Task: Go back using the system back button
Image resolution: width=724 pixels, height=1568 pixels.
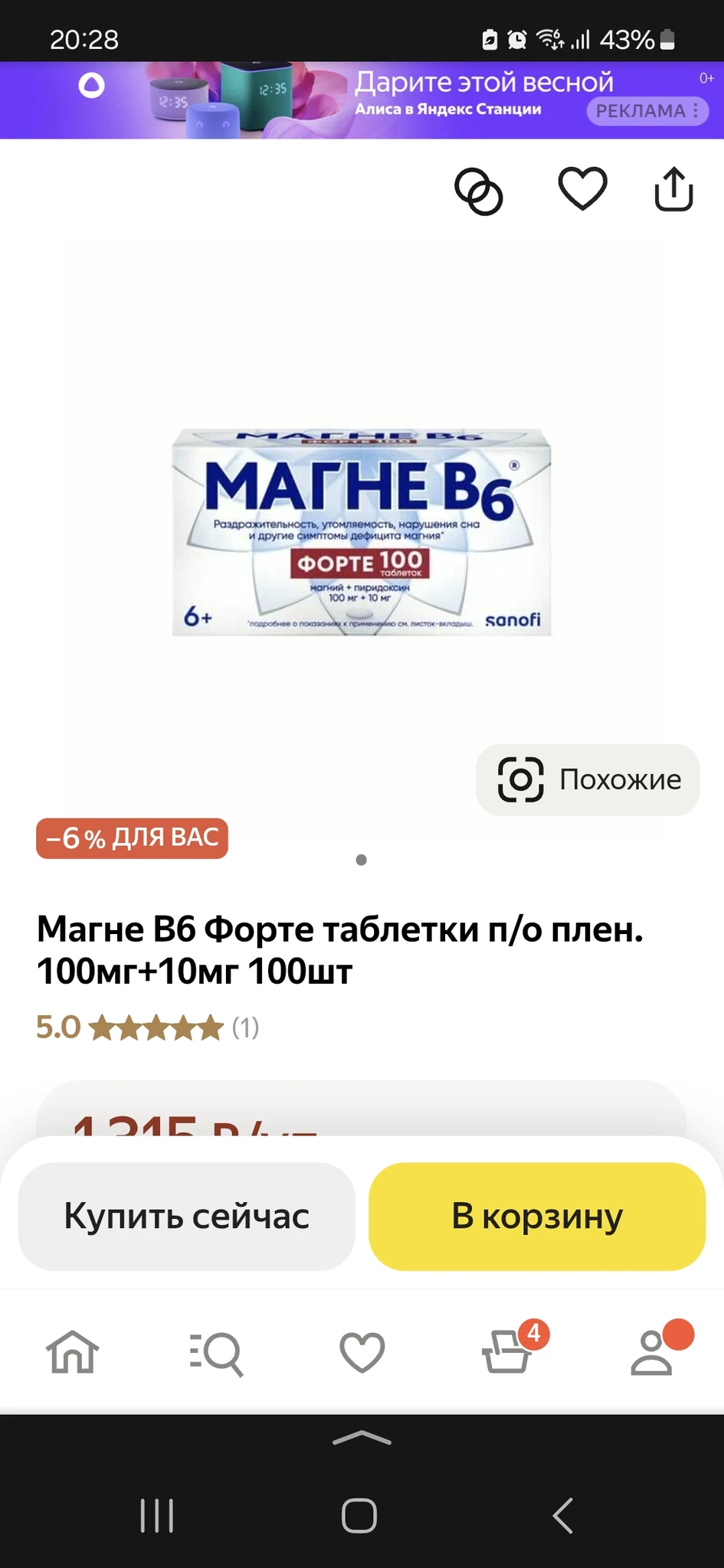Action: click(x=563, y=1515)
